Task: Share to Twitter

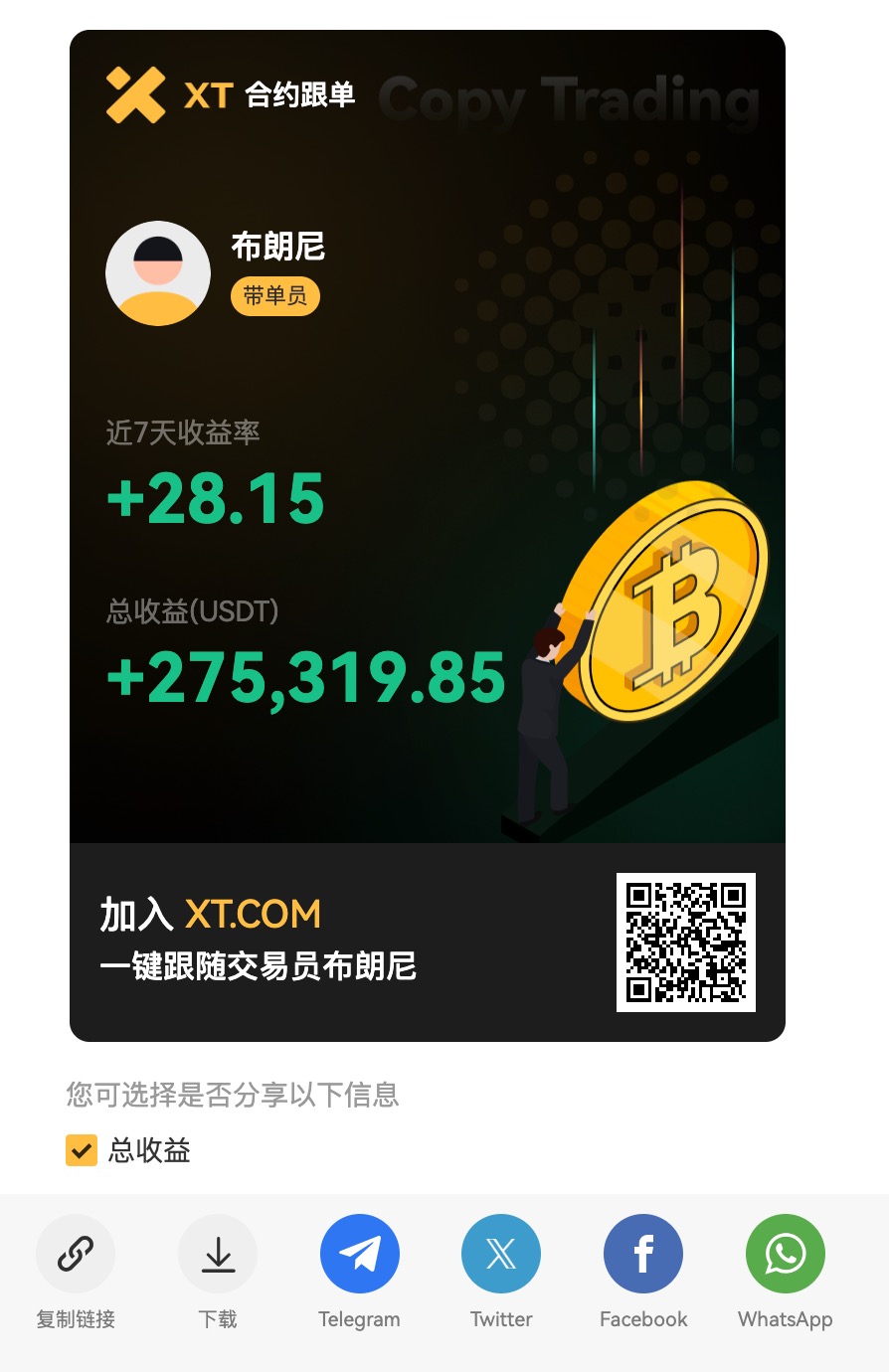Action: (501, 1254)
